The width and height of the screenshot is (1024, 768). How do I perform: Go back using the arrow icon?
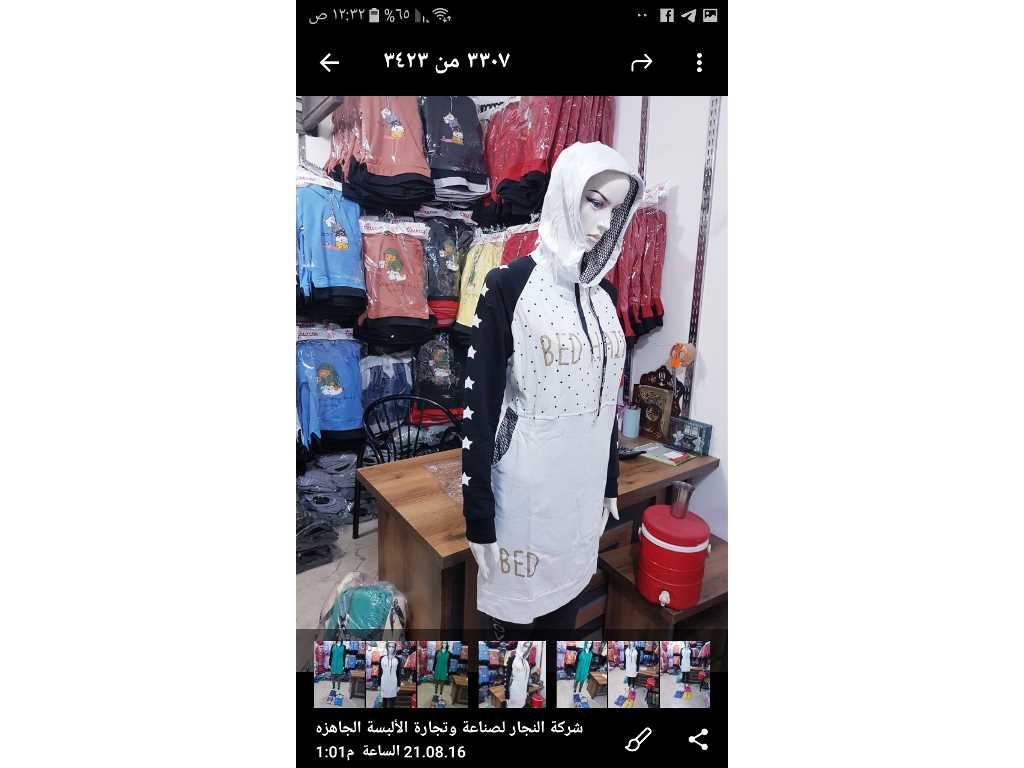coord(329,62)
